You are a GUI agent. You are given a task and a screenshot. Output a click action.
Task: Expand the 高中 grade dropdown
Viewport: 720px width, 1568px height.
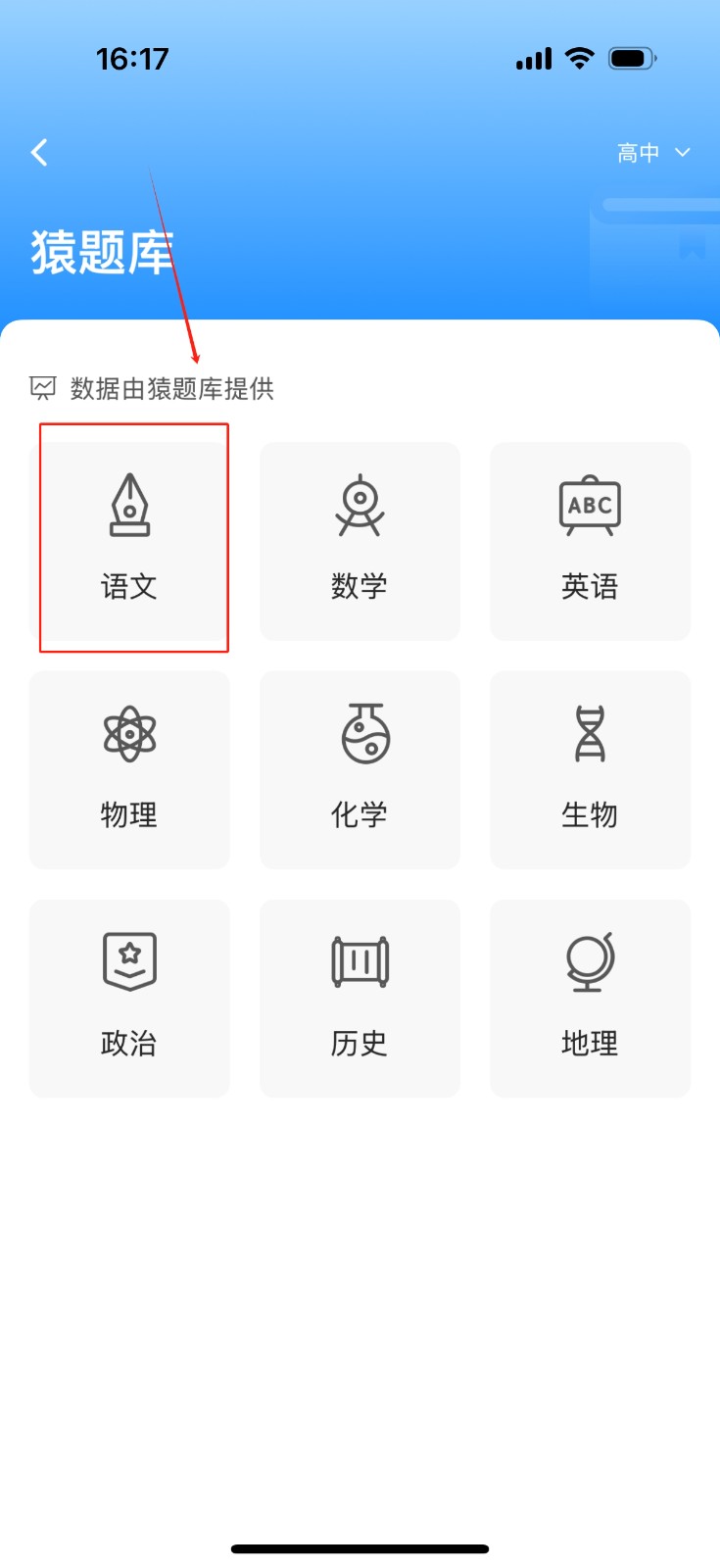(653, 153)
